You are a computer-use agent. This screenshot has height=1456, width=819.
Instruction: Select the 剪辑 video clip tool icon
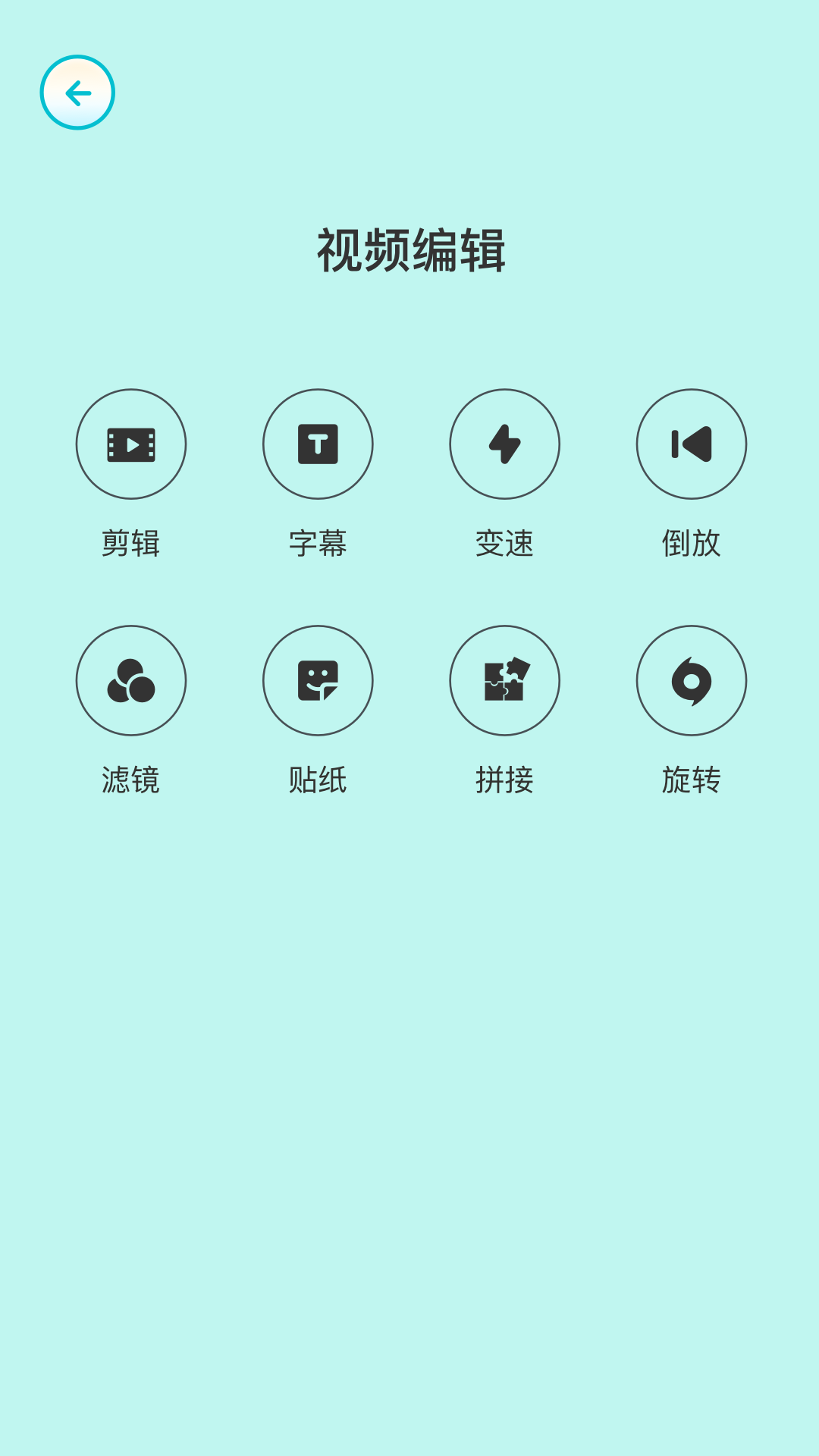point(130,445)
